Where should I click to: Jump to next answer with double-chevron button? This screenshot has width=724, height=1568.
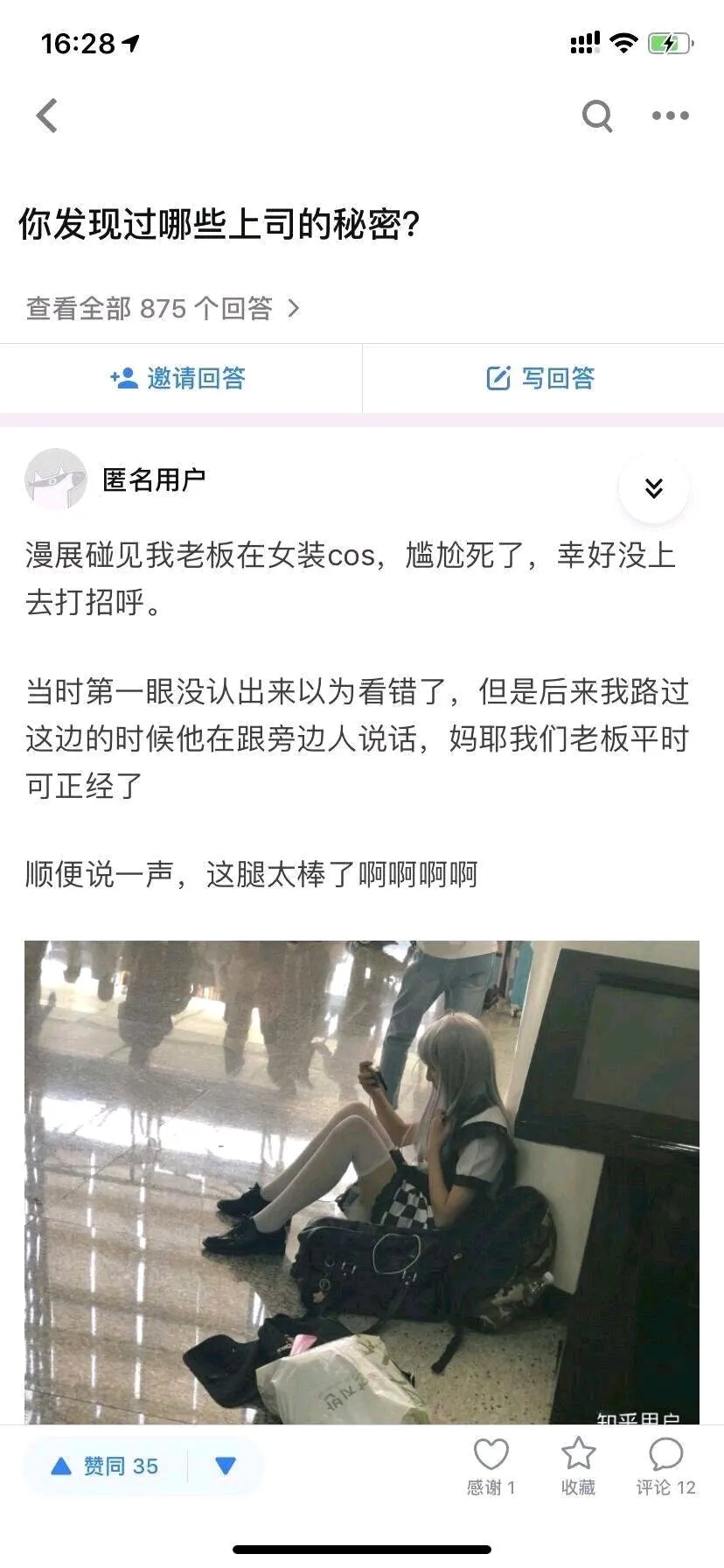(653, 487)
